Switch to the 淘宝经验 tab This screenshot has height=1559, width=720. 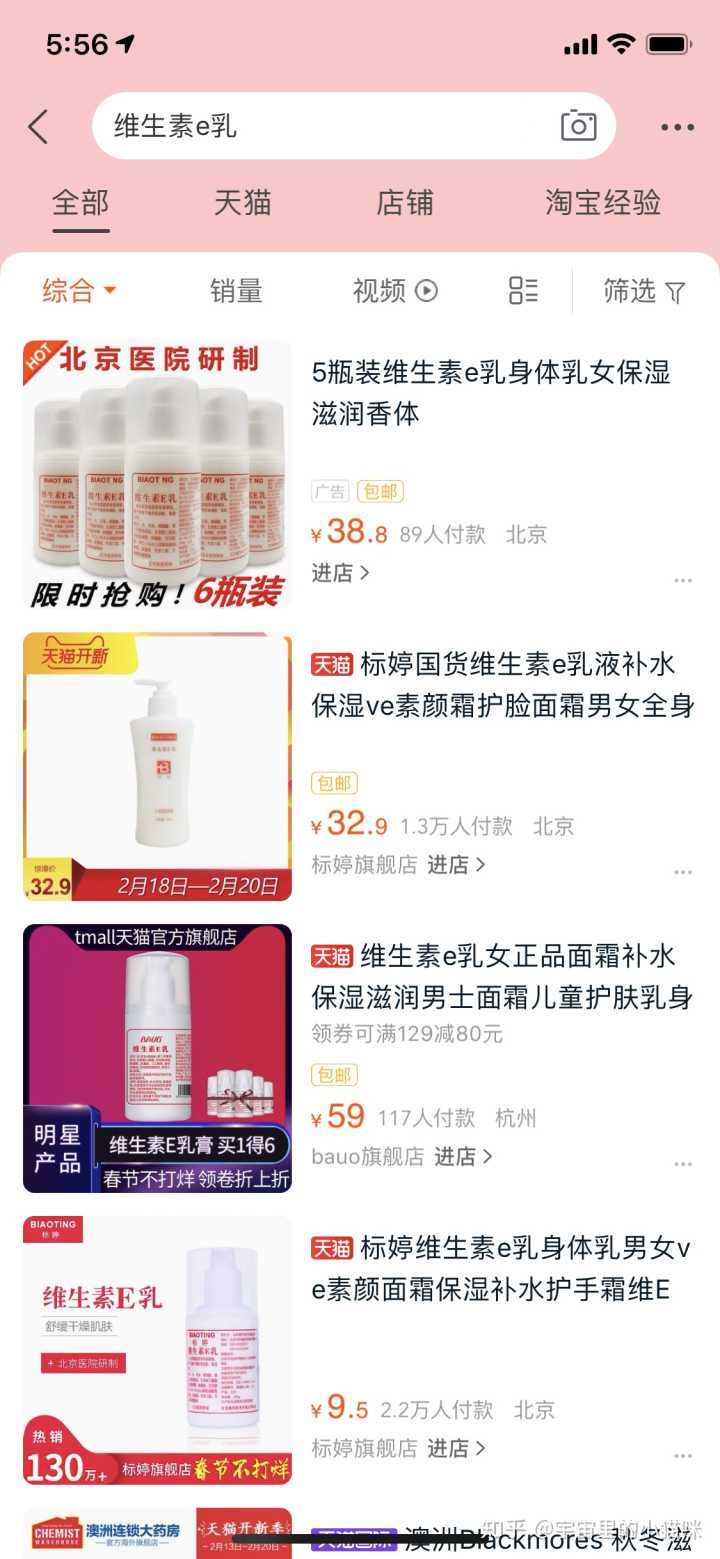(602, 203)
